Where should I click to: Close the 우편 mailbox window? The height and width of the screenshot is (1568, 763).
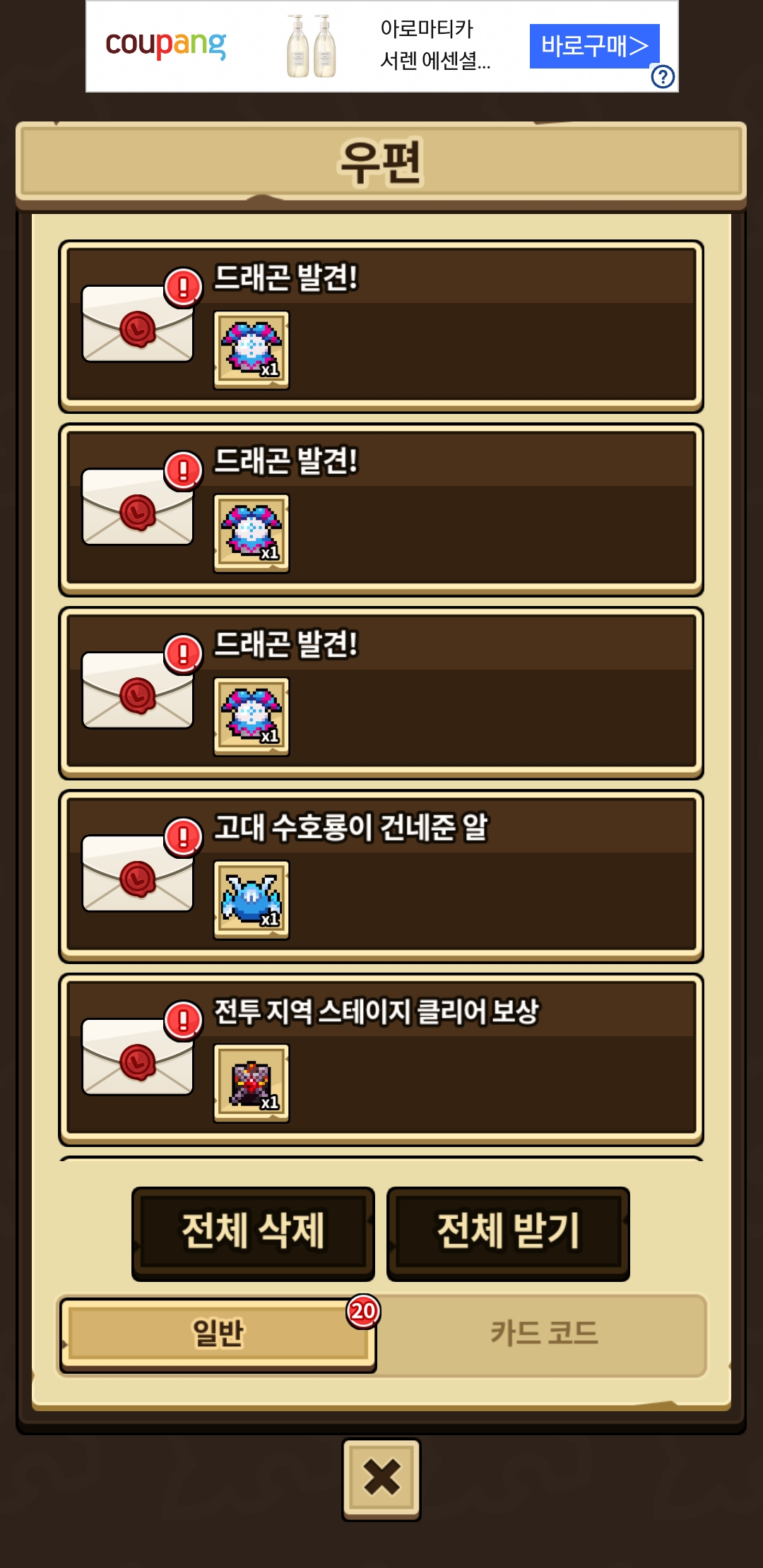(381, 1478)
